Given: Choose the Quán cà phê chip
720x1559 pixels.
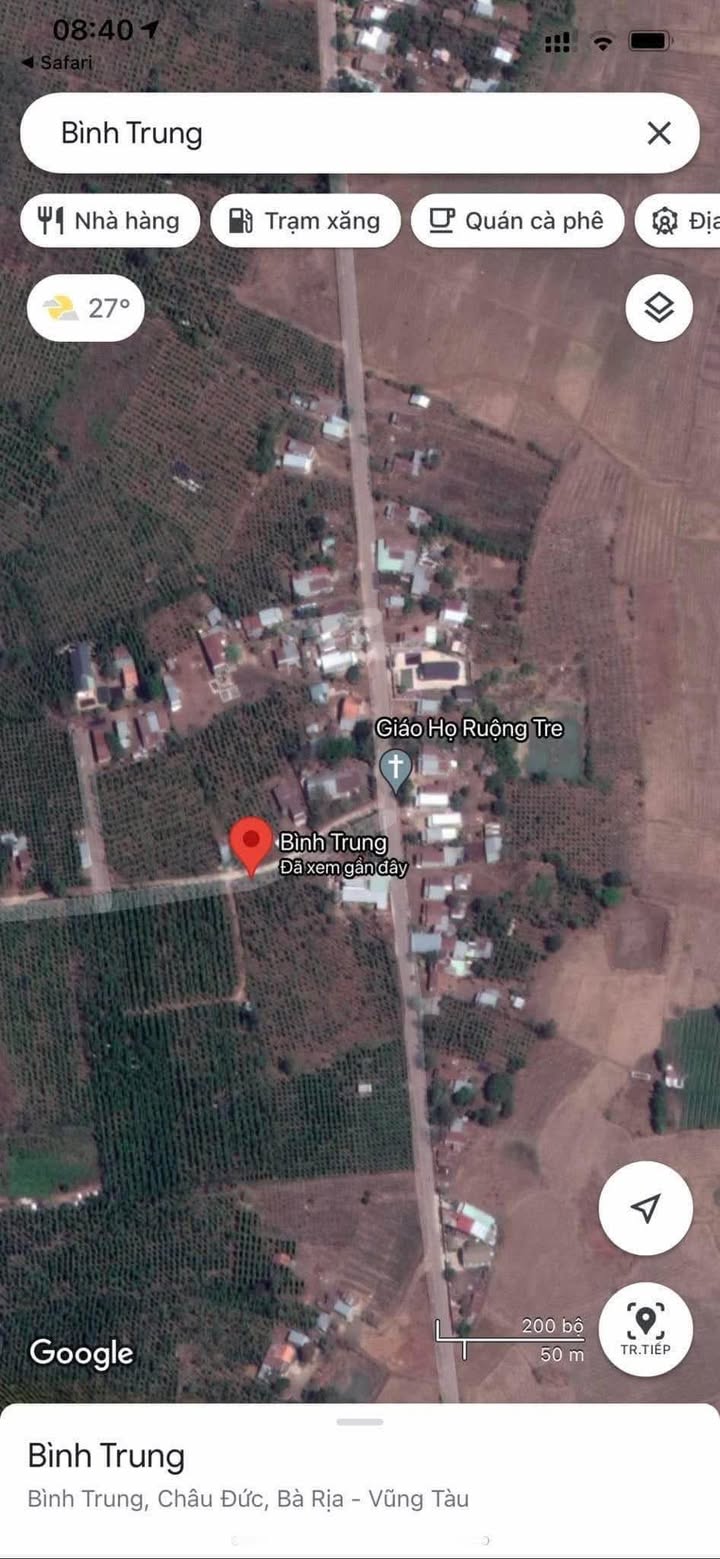Looking at the screenshot, I should click(x=517, y=221).
